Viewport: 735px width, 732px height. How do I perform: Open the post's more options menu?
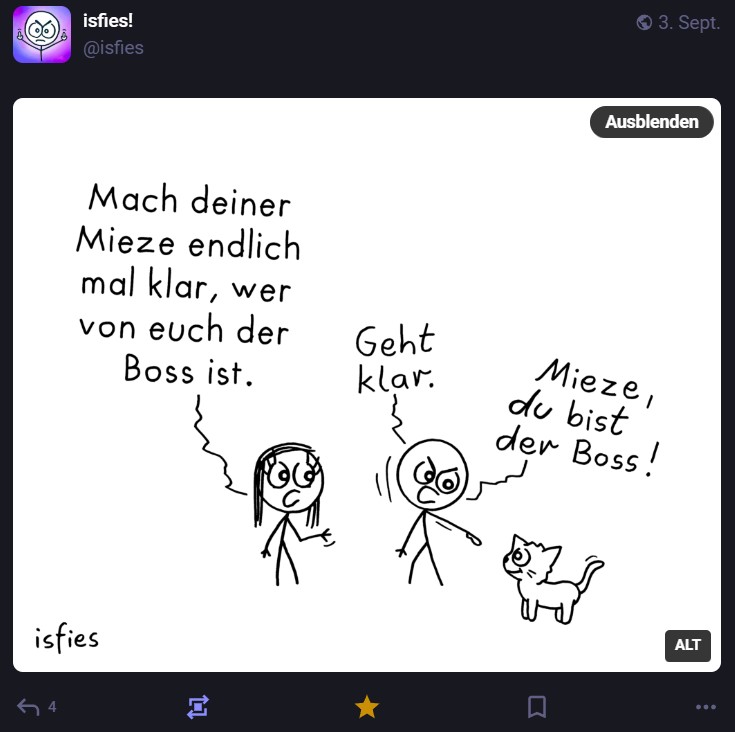point(705,708)
